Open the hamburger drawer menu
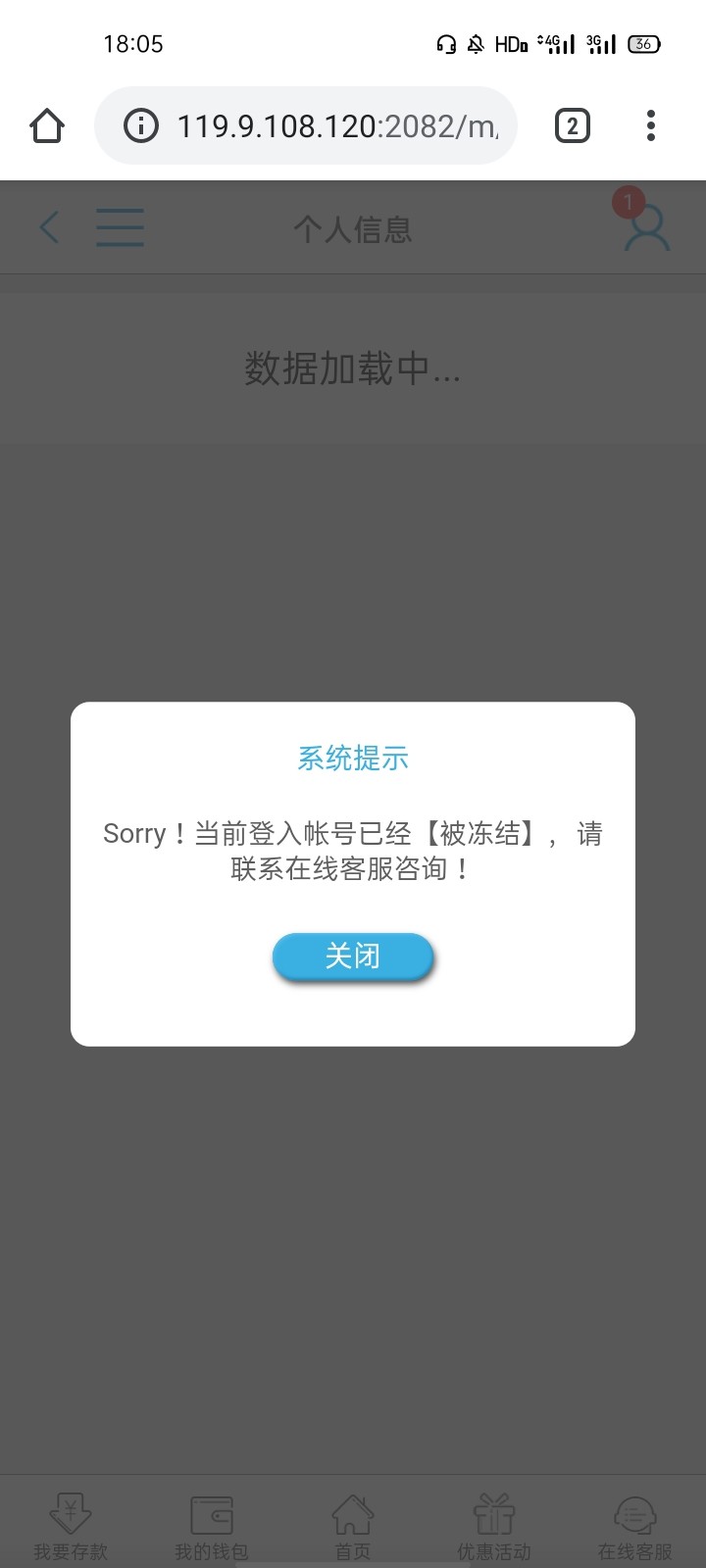The width and height of the screenshot is (706, 1568). coord(120,228)
